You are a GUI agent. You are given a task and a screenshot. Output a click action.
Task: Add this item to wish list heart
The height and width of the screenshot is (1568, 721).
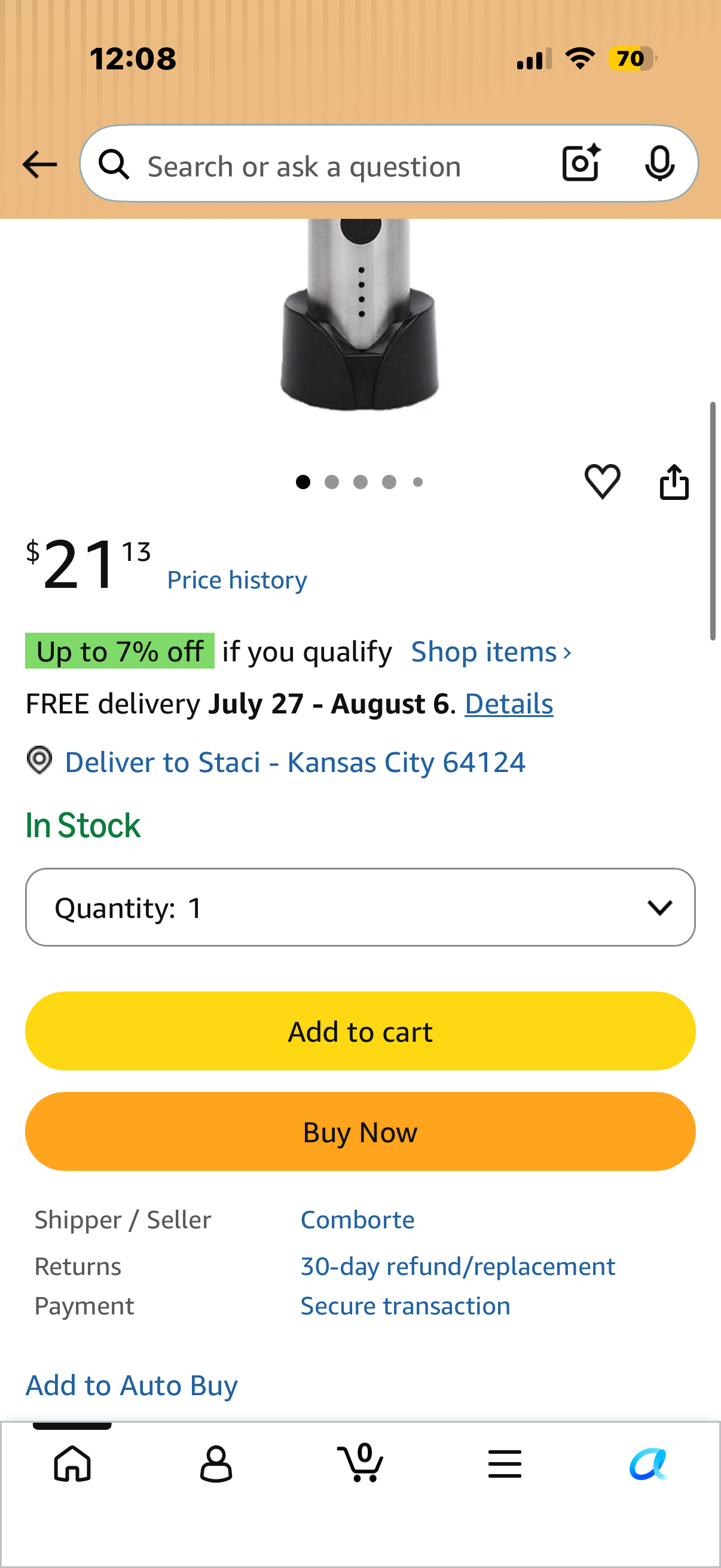[x=603, y=481]
